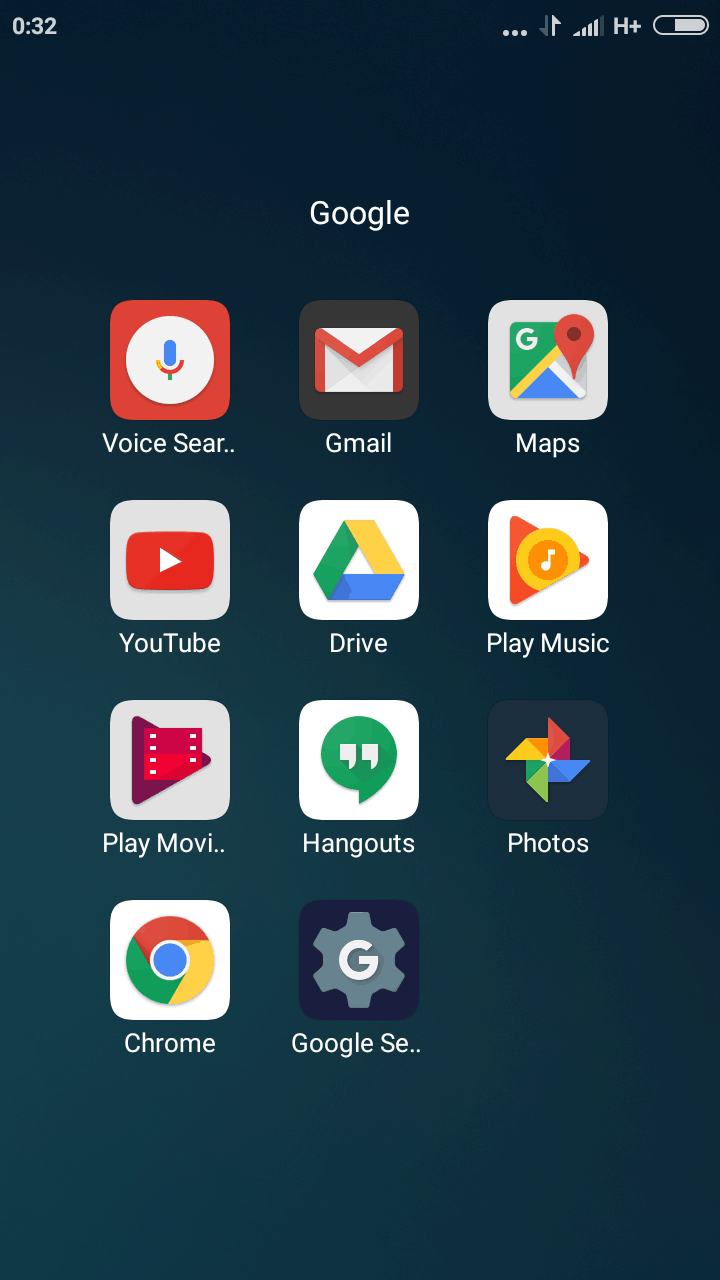
Task: Launch the Chrome browser
Action: tap(170, 960)
